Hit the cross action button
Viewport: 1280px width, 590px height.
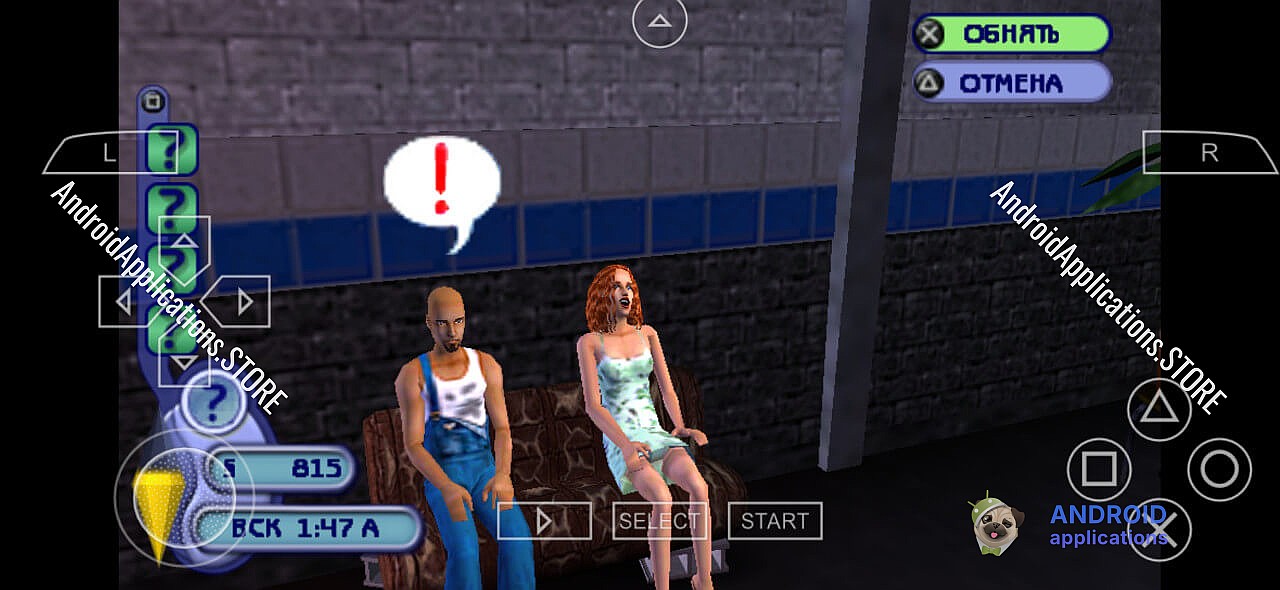(1159, 529)
